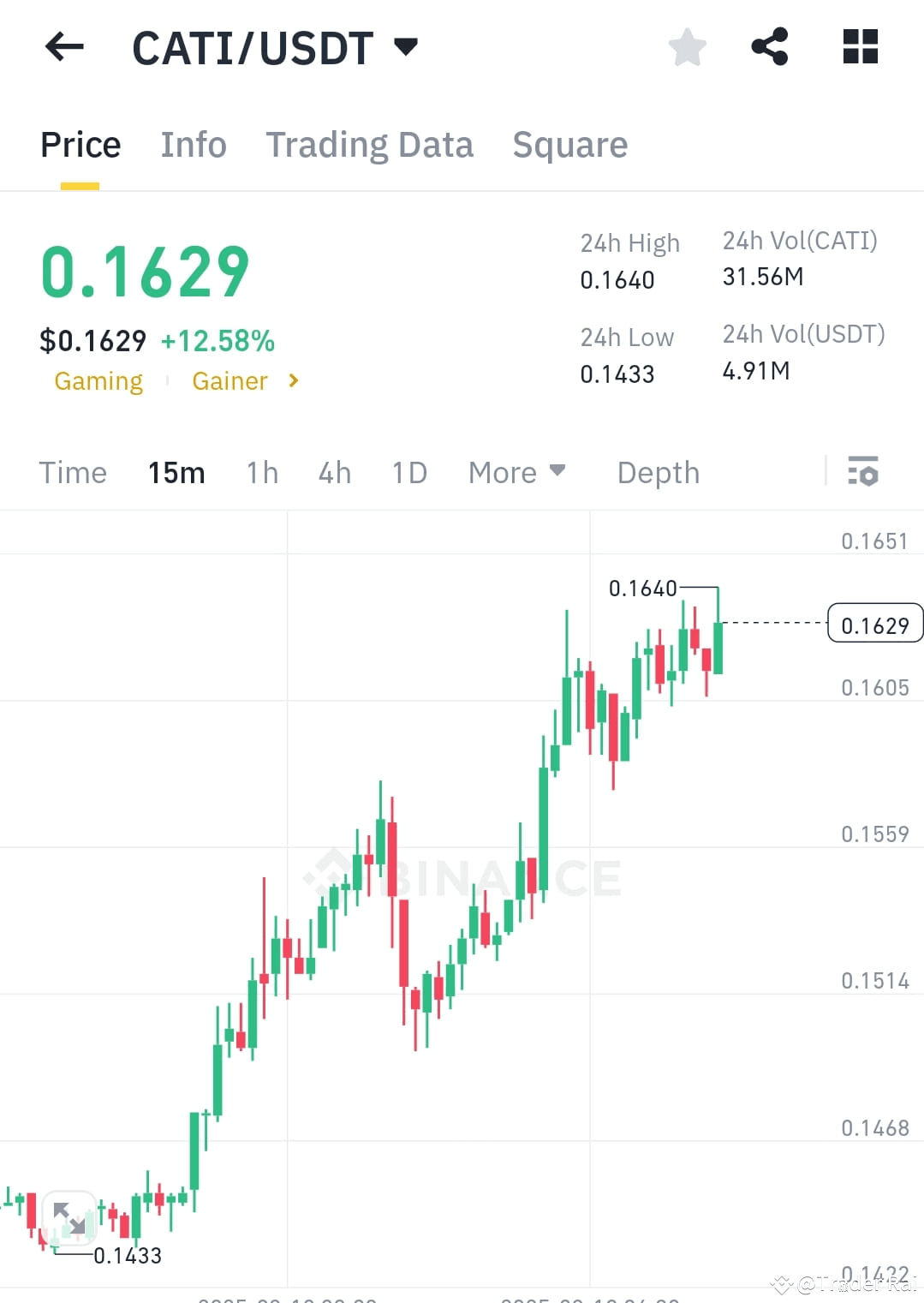
Task: Expand the More timeframes dropdown
Action: click(x=516, y=472)
